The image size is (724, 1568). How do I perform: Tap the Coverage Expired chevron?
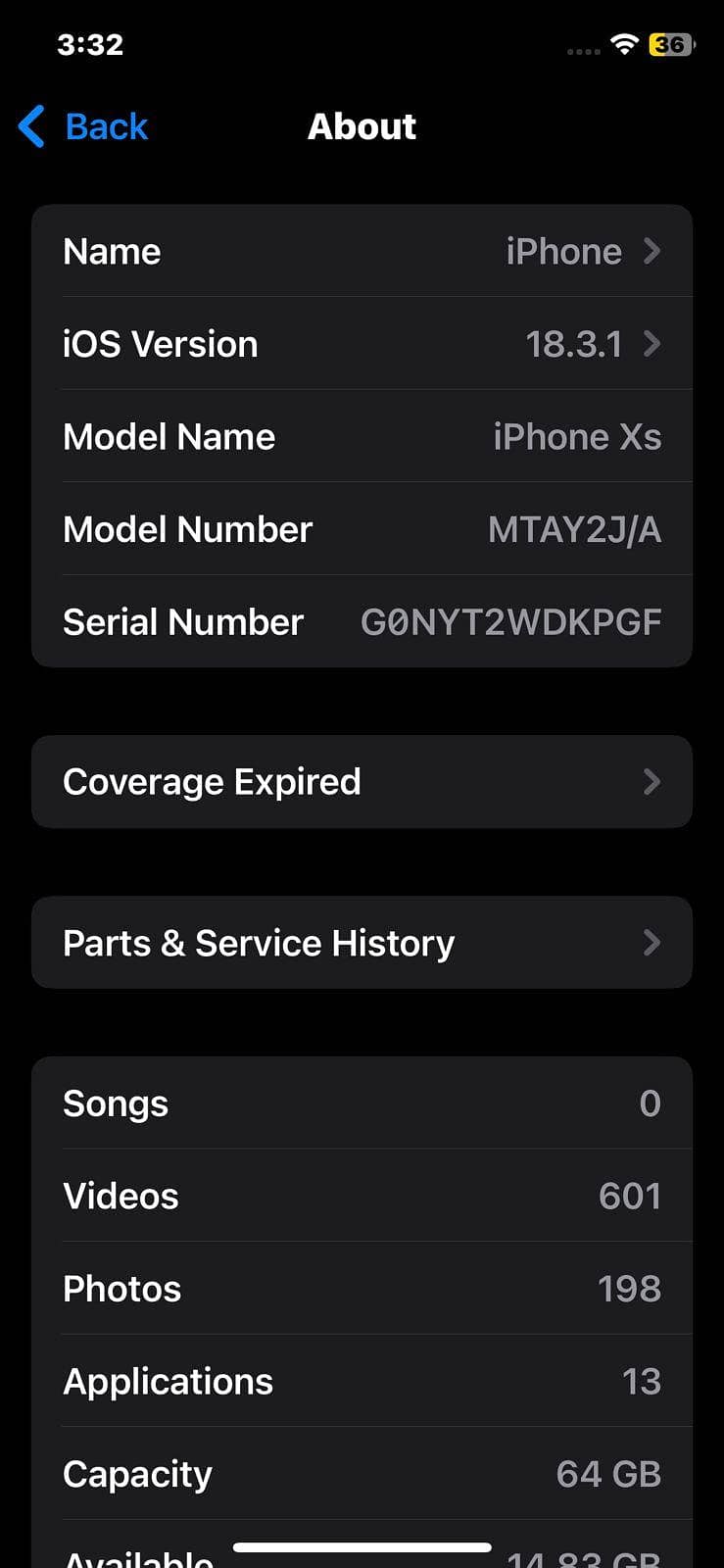[x=651, y=781]
